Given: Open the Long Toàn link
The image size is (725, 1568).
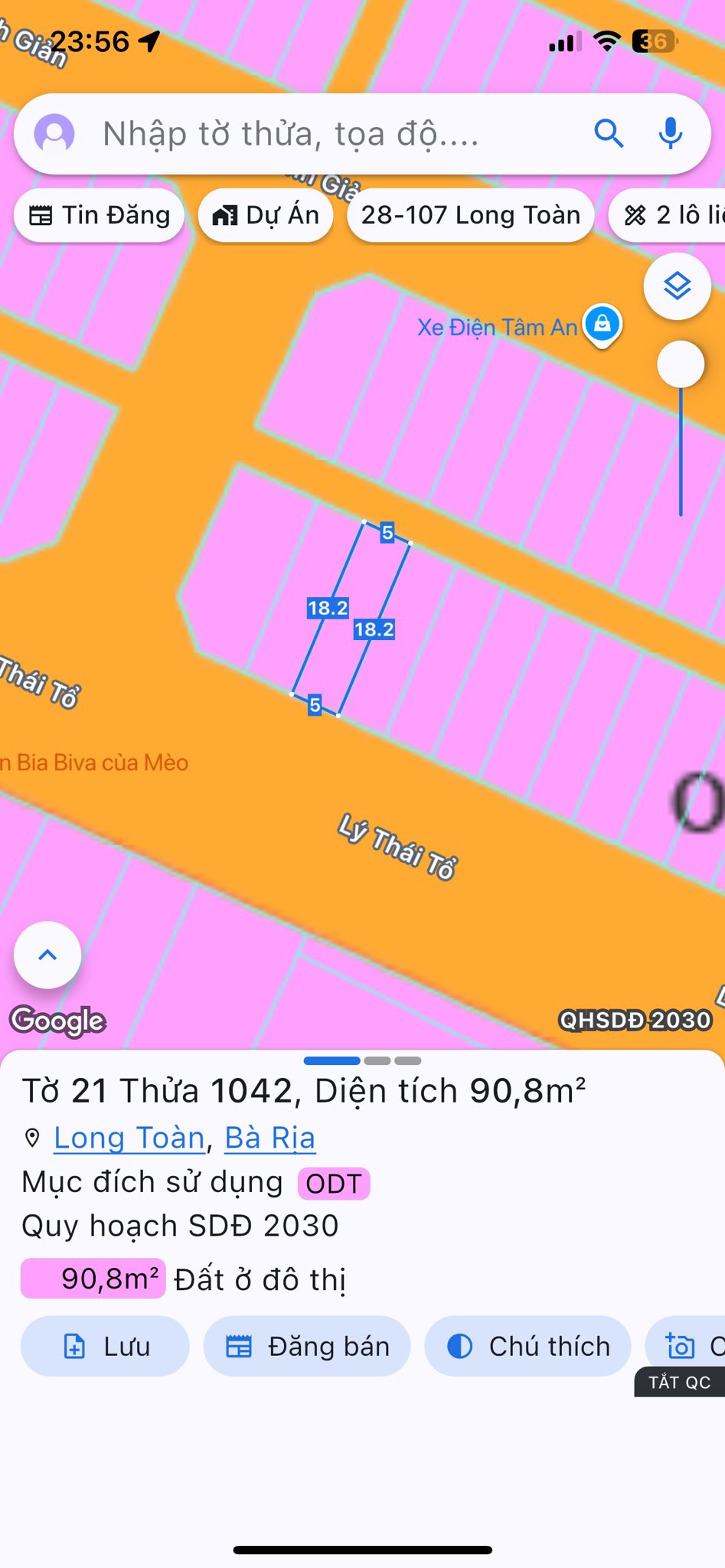Looking at the screenshot, I should (x=129, y=1138).
